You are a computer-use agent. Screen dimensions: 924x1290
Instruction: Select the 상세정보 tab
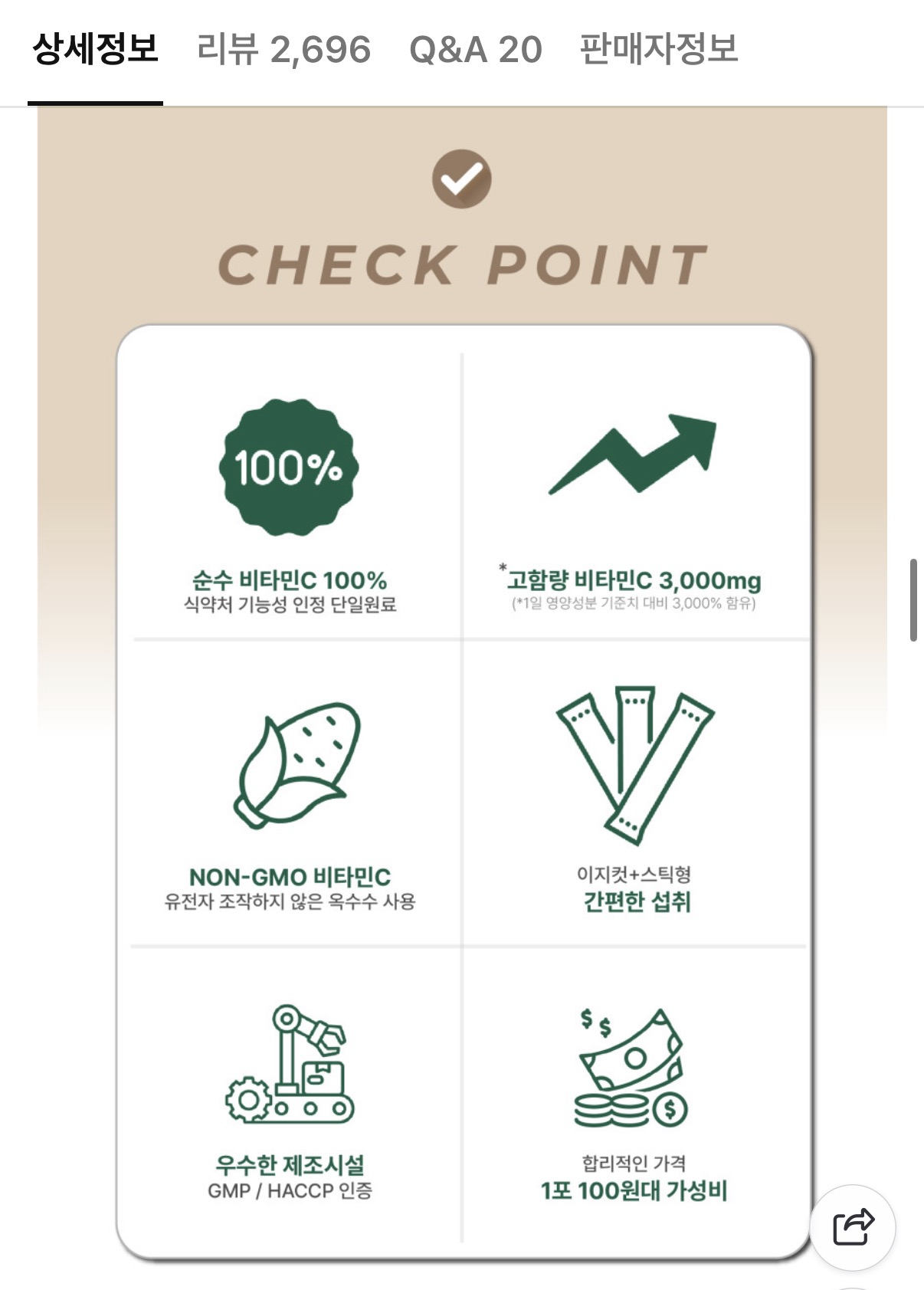pyautogui.click(x=95, y=50)
